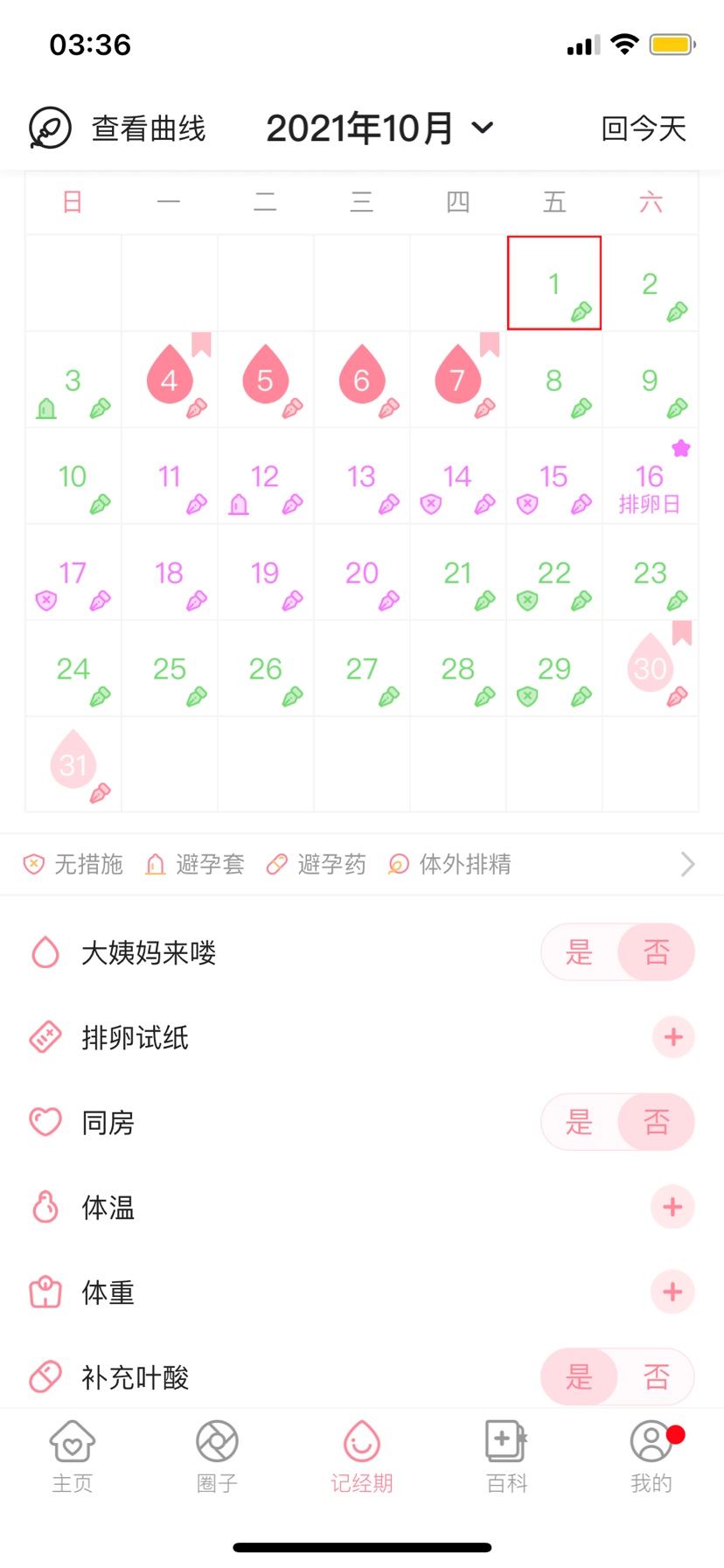Mark 是 for 同房
The image size is (724, 1568).
tap(579, 1122)
